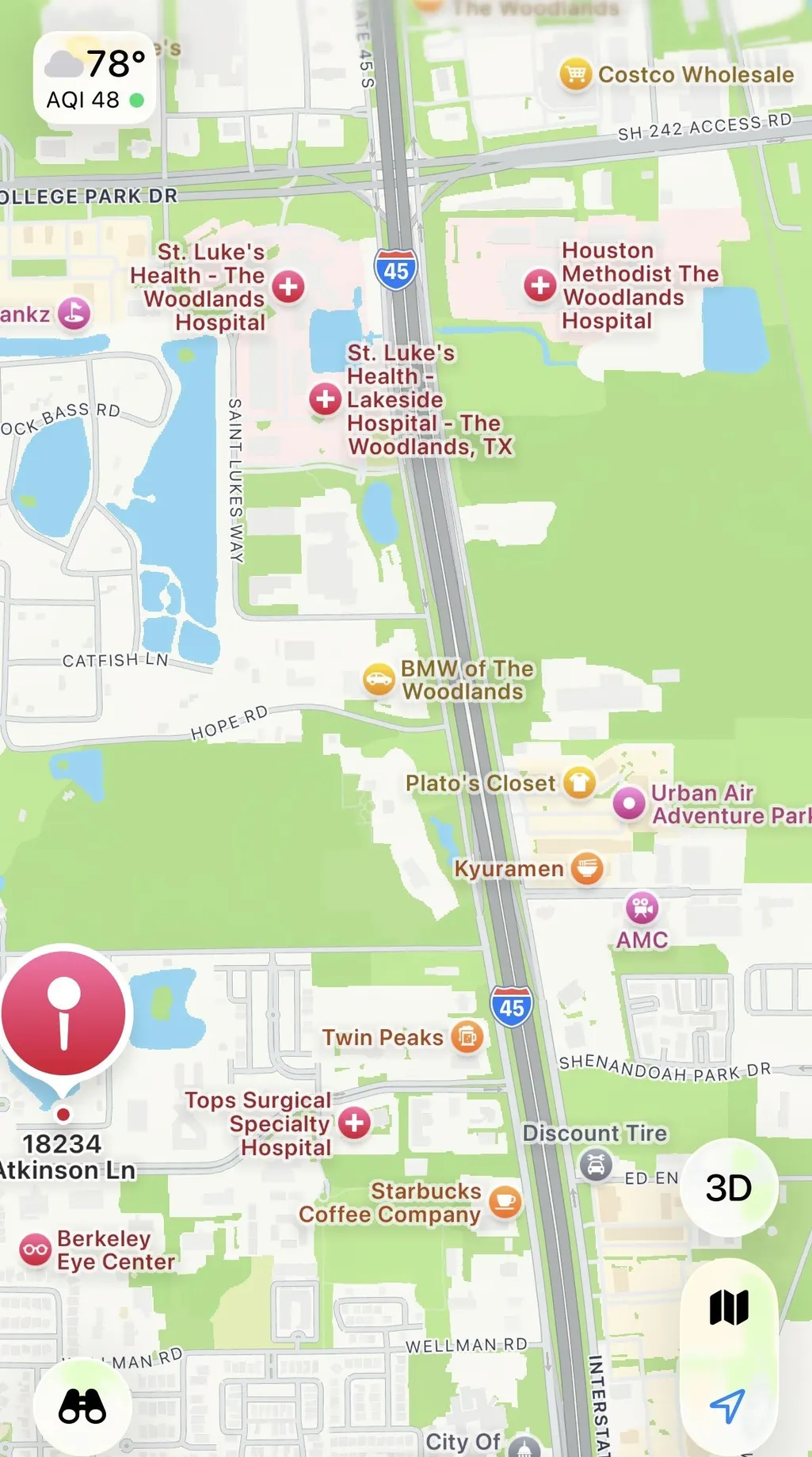This screenshot has width=812, height=1457.
Task: Open the AMC theater marker
Action: click(x=642, y=908)
